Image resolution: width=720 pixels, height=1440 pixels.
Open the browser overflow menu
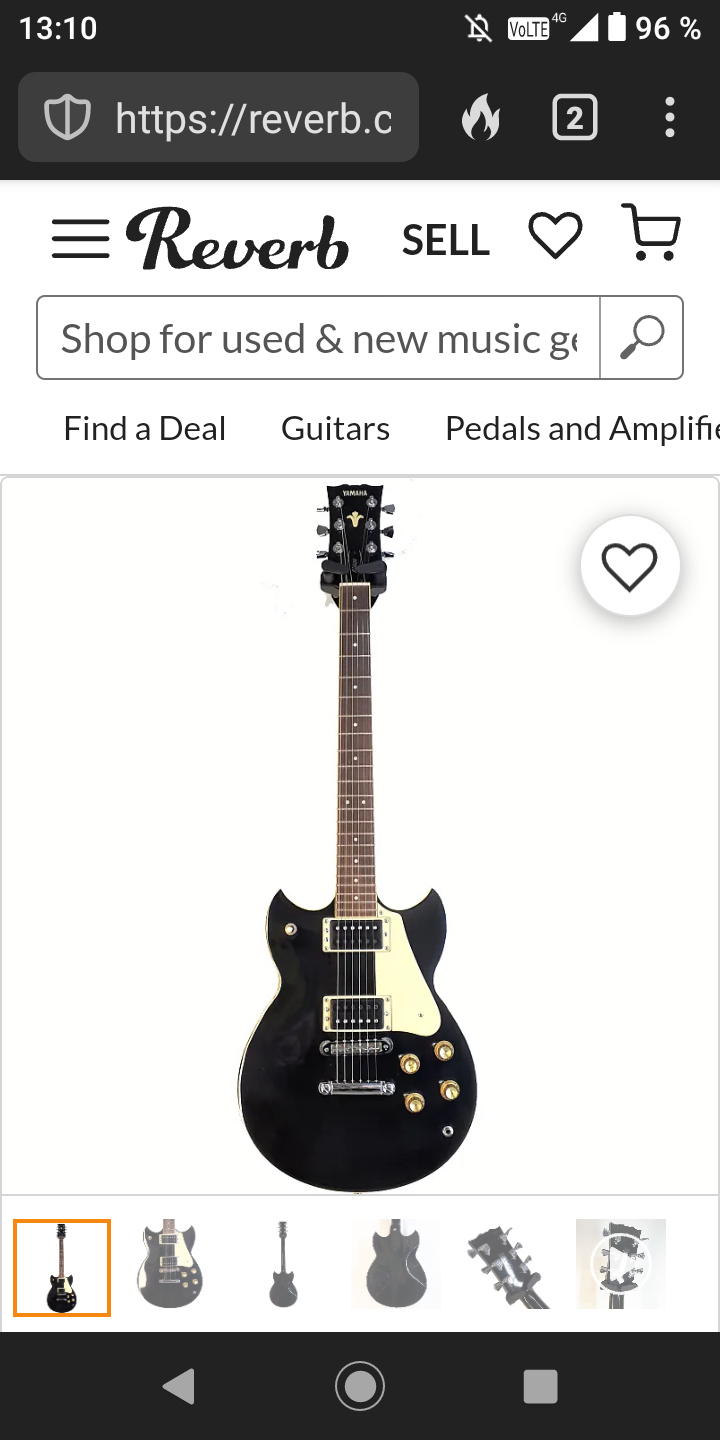tap(669, 118)
